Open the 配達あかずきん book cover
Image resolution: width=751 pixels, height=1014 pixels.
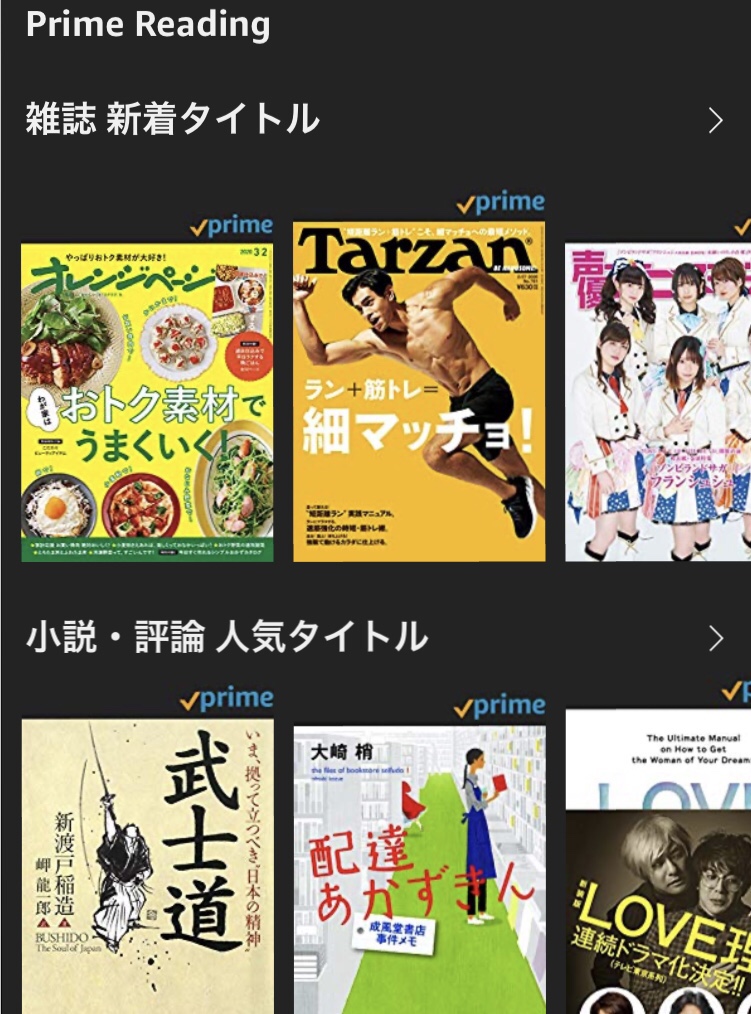[x=419, y=870]
